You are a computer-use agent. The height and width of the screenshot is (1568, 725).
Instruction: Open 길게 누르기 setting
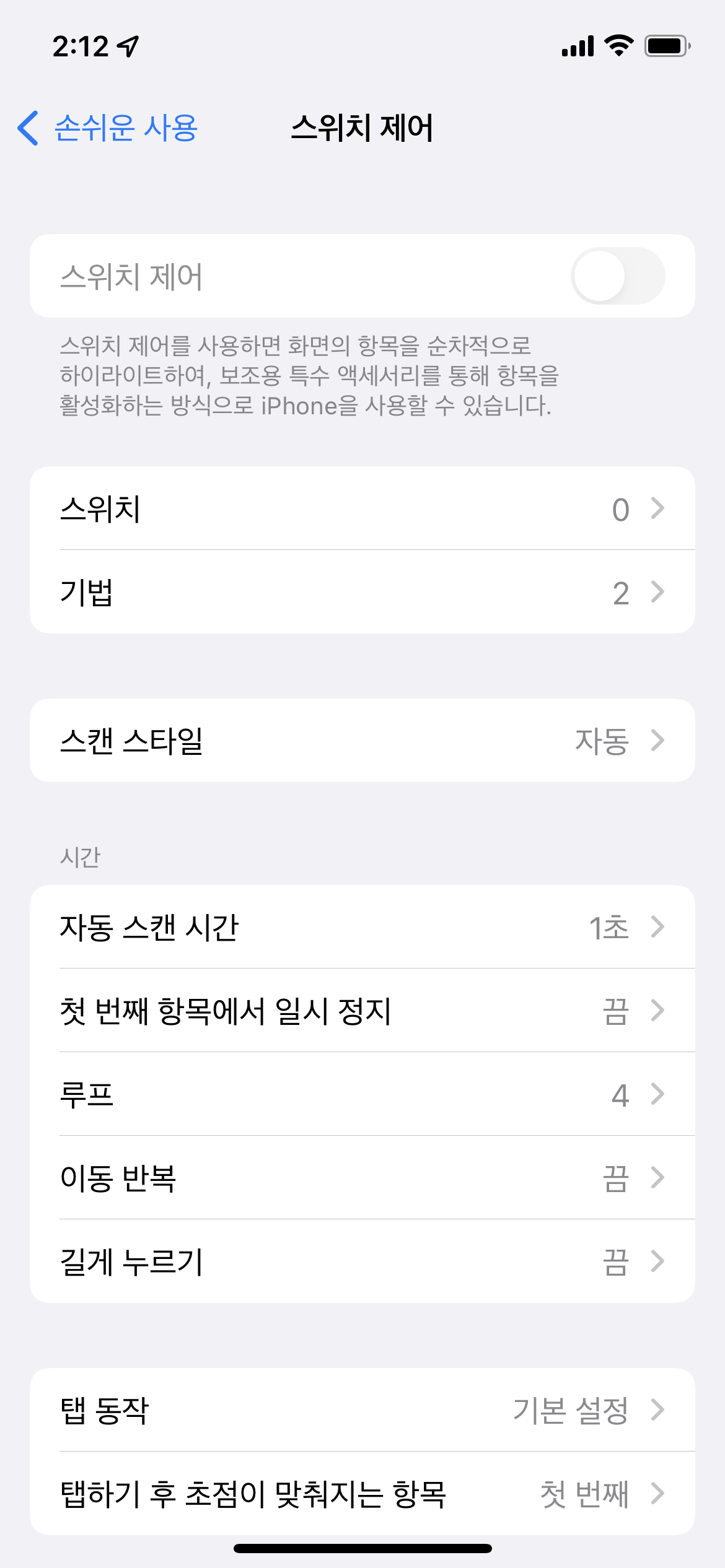coord(362,1261)
